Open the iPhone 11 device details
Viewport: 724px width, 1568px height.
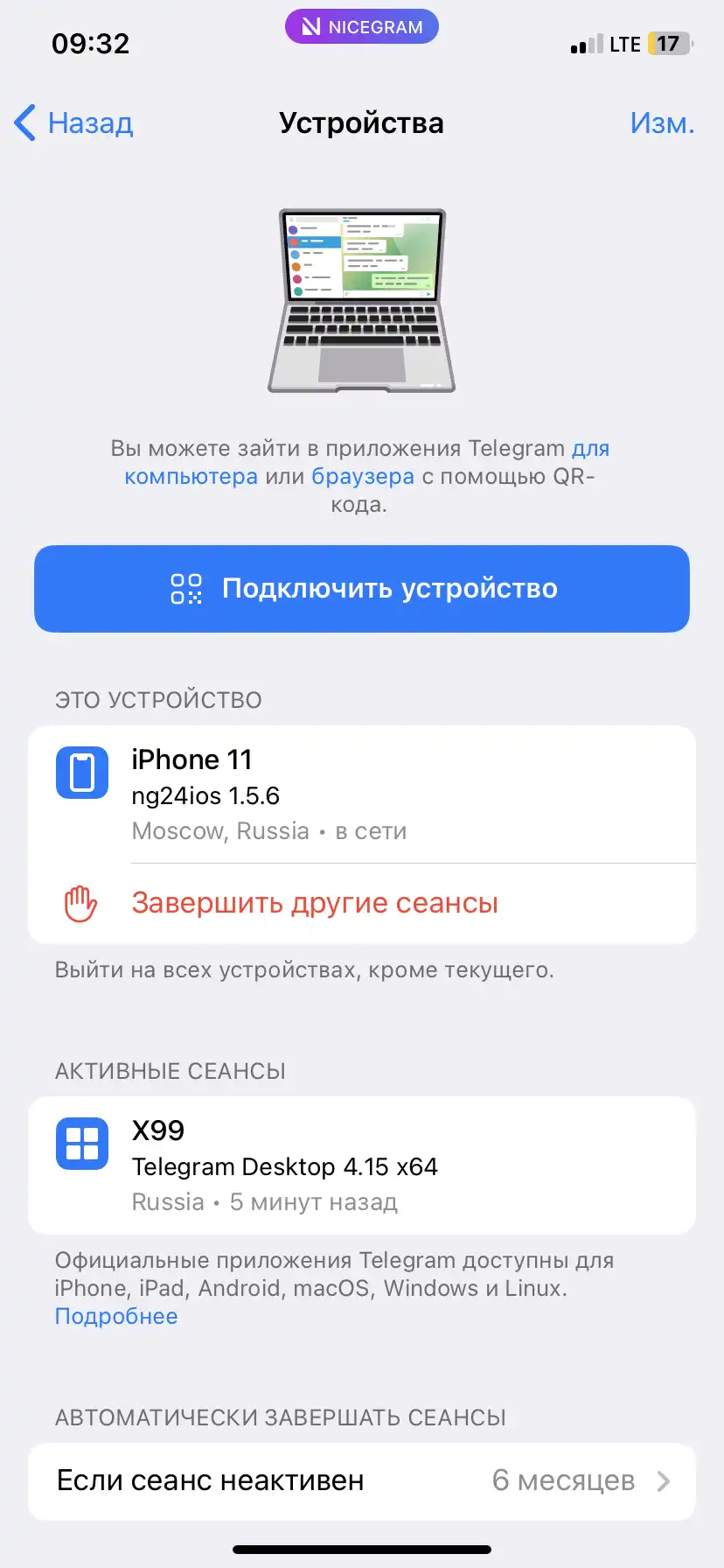coord(362,794)
